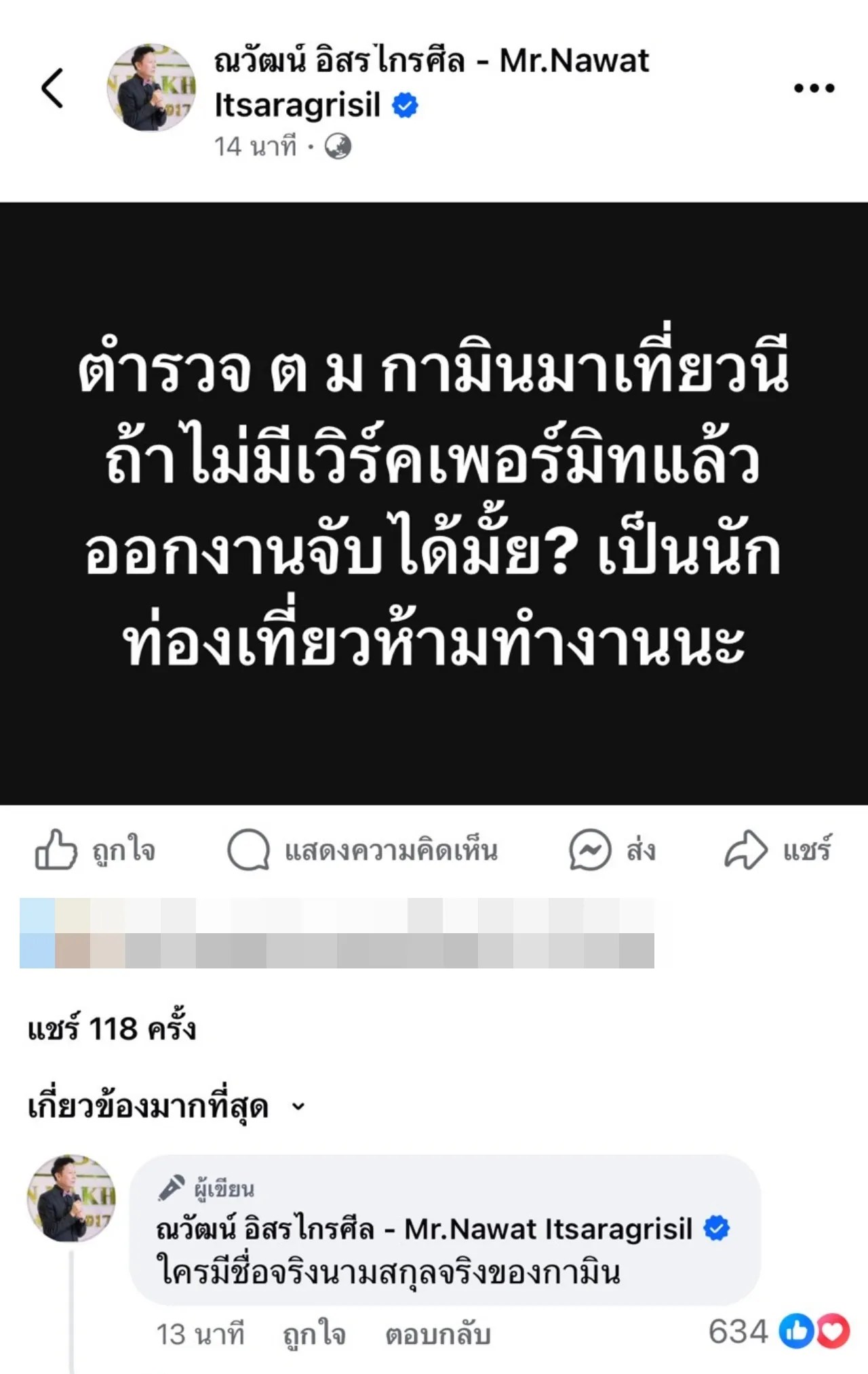
Task: Expand the เกี่ยวข้องมากที่สุด comment sort dropdown
Action: pyautogui.click(x=166, y=1107)
